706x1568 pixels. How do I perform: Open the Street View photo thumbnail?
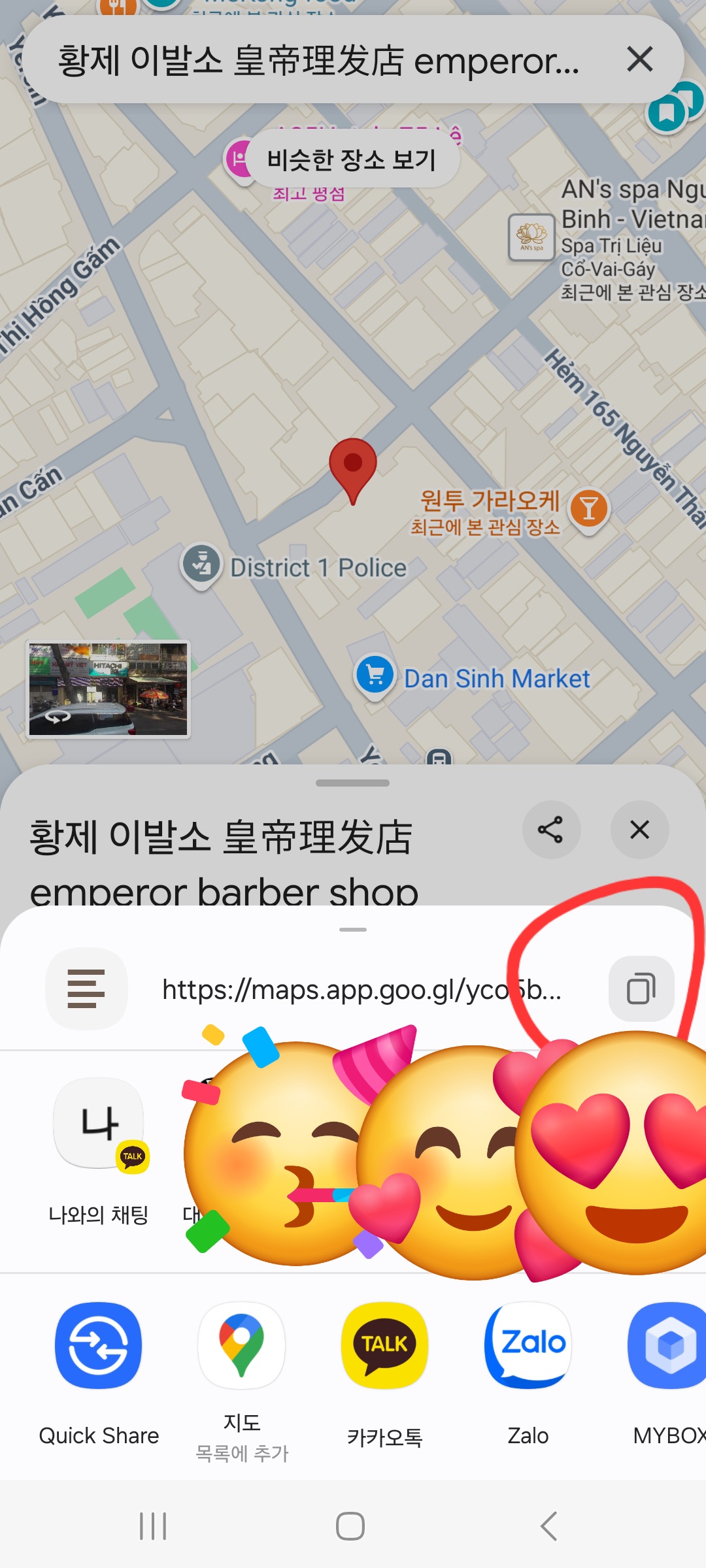click(108, 689)
